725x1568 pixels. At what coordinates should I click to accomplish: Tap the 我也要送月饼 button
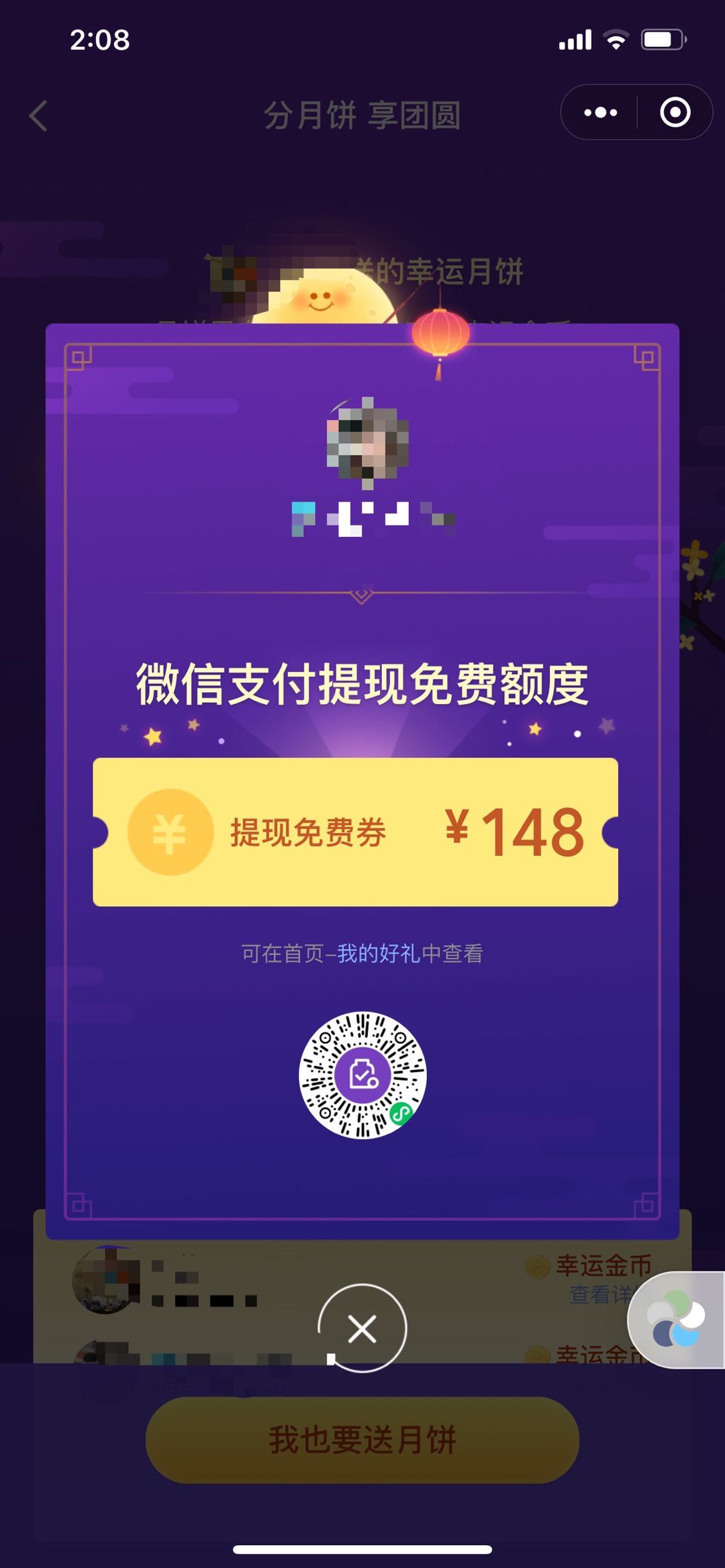[x=362, y=1440]
